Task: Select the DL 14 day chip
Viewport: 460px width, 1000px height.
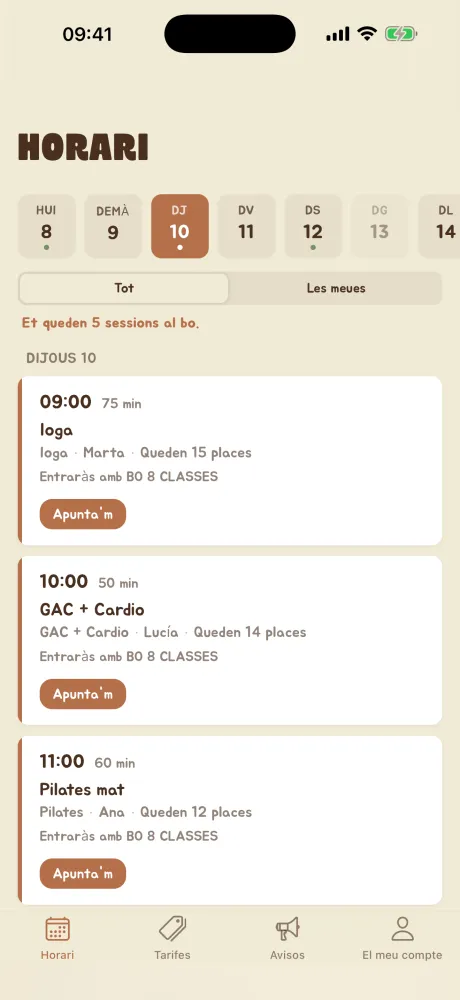Action: 439,226
